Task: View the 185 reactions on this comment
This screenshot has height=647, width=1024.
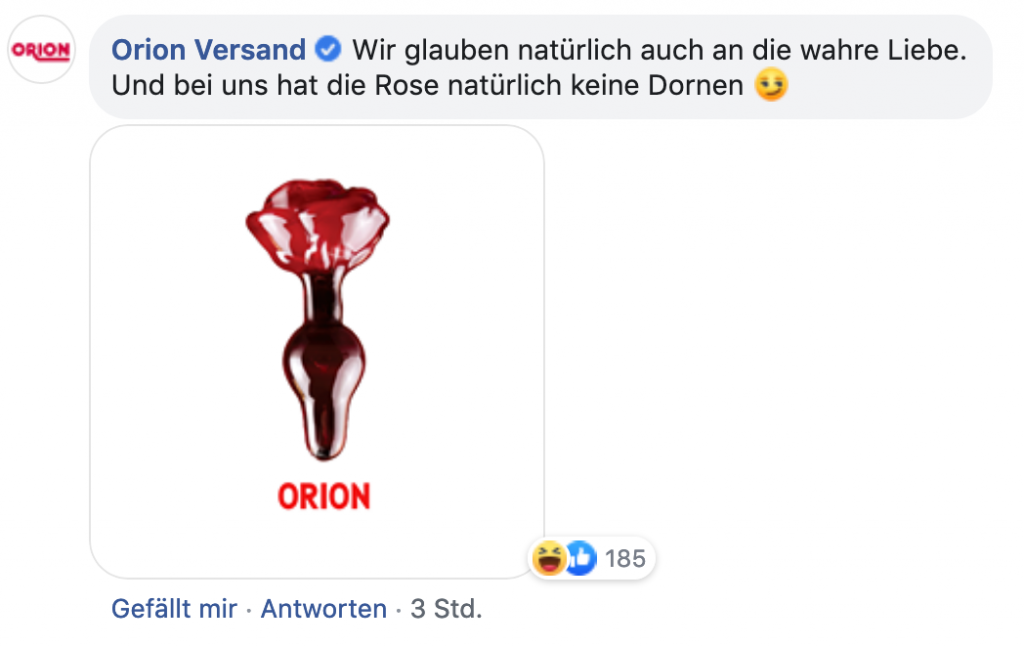Action: click(x=593, y=558)
